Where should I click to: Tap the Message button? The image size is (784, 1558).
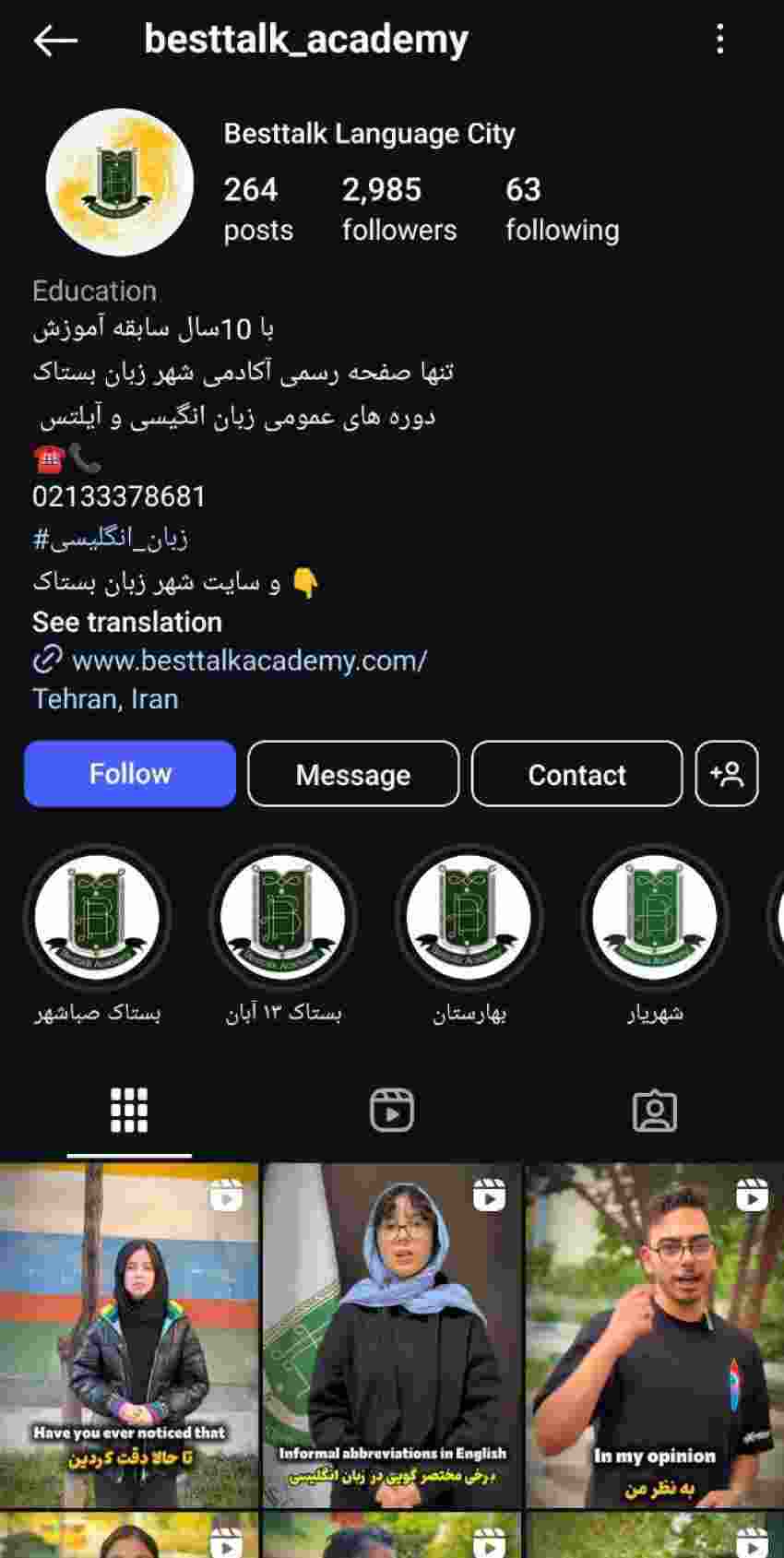pyautogui.click(x=353, y=774)
